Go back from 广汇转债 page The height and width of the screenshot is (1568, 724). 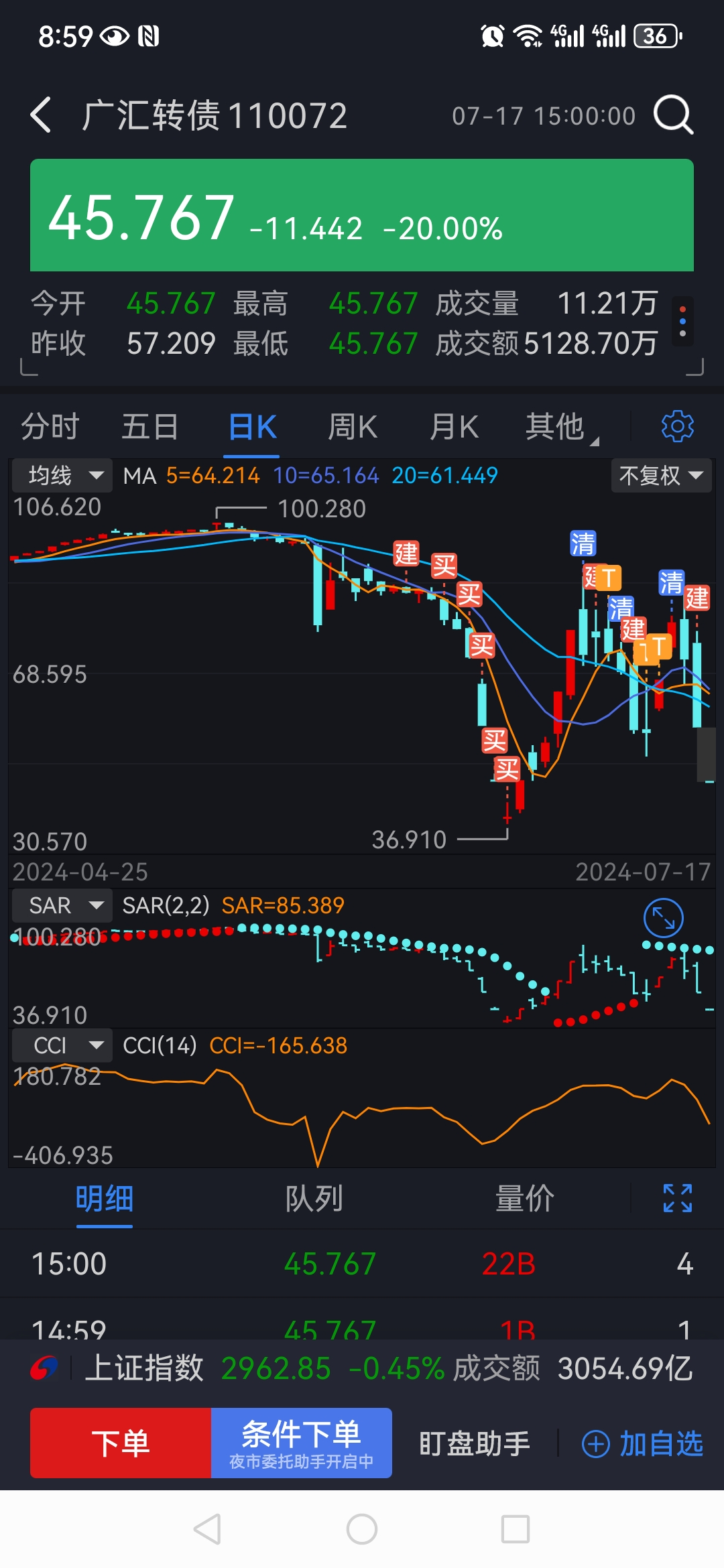pyautogui.click(x=41, y=115)
